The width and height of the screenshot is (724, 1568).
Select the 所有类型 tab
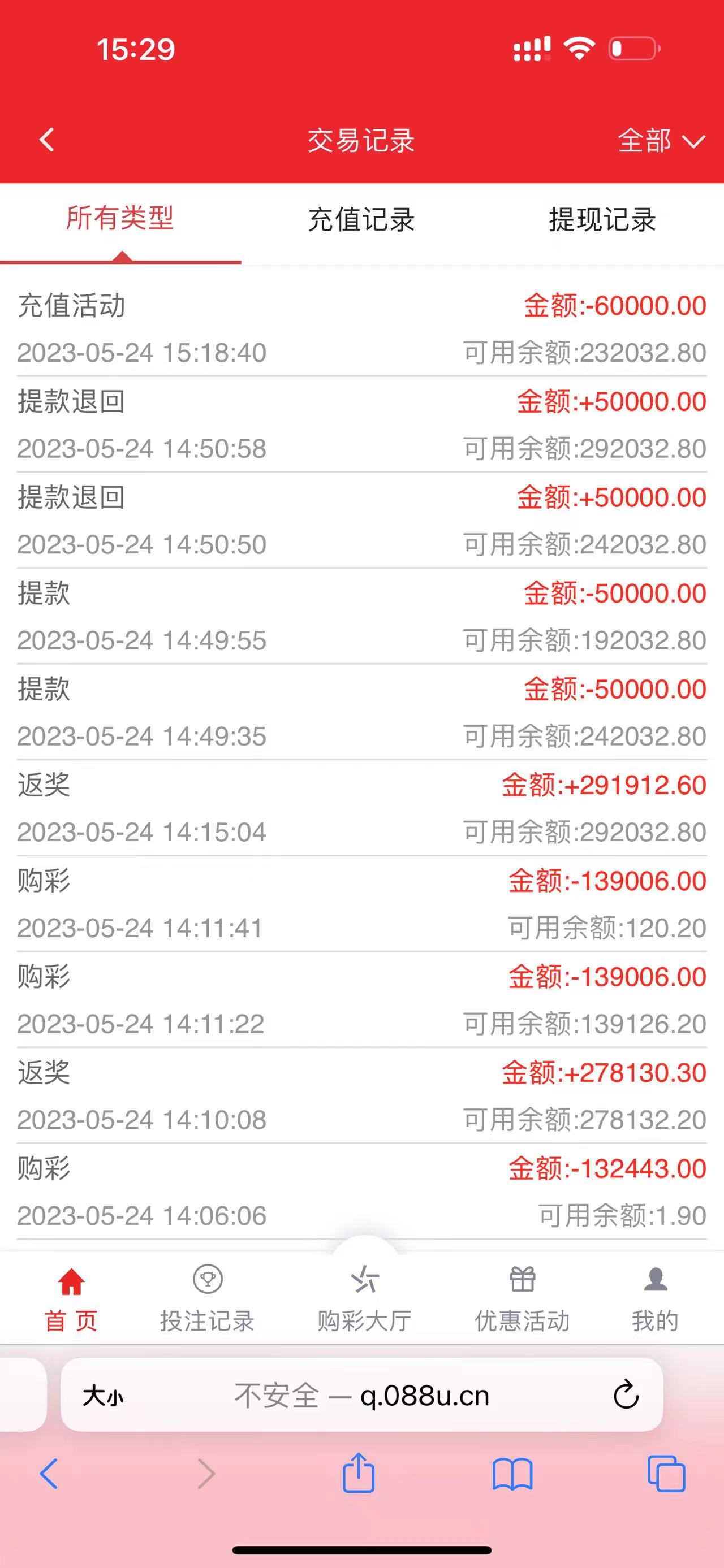(x=120, y=219)
